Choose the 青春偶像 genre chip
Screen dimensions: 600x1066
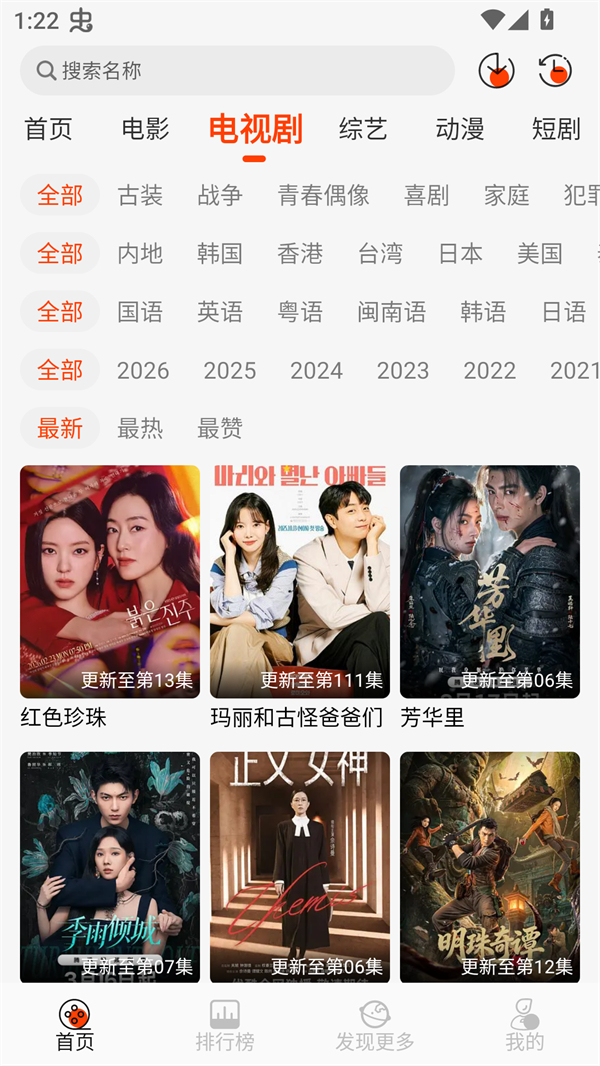click(x=324, y=195)
